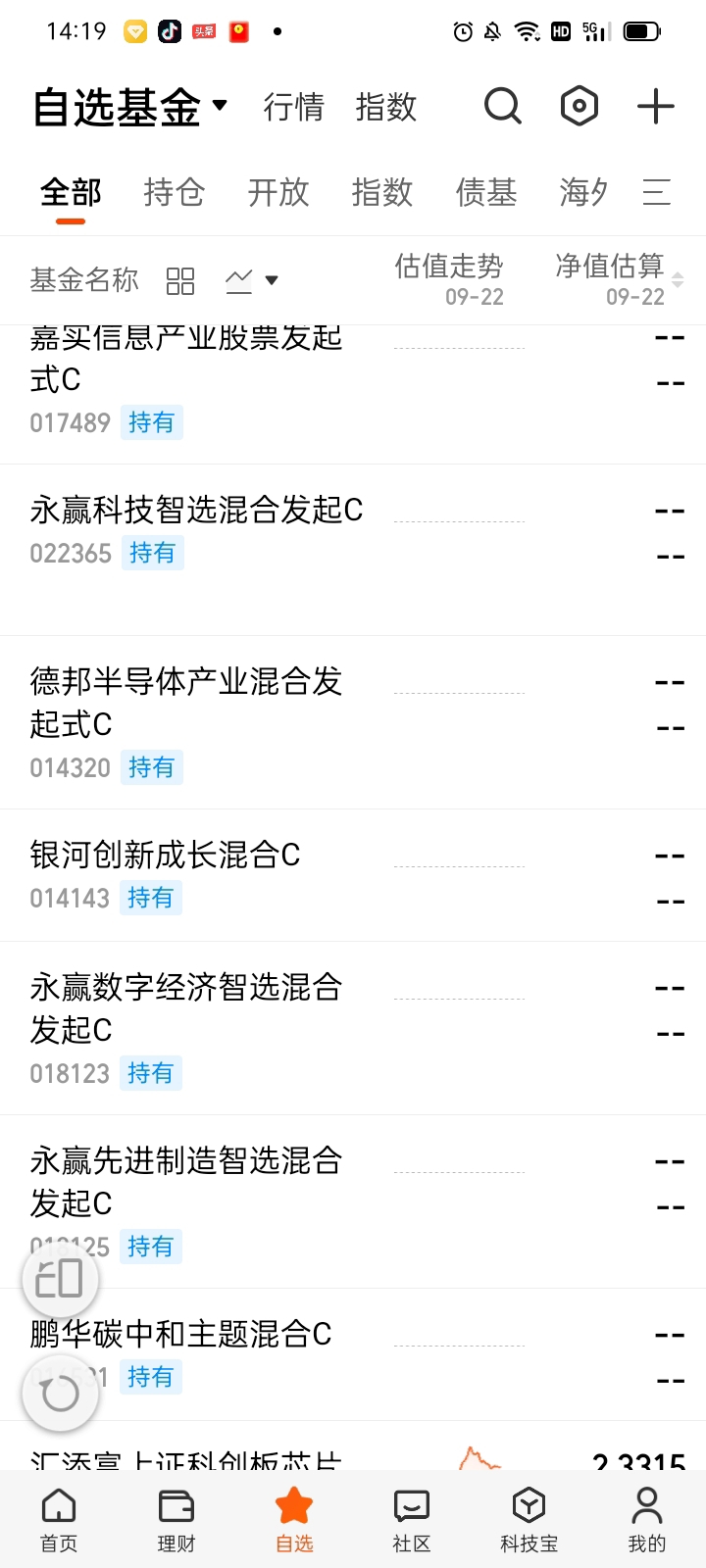
Task: Select the 持仓 category tab
Action: tap(174, 192)
